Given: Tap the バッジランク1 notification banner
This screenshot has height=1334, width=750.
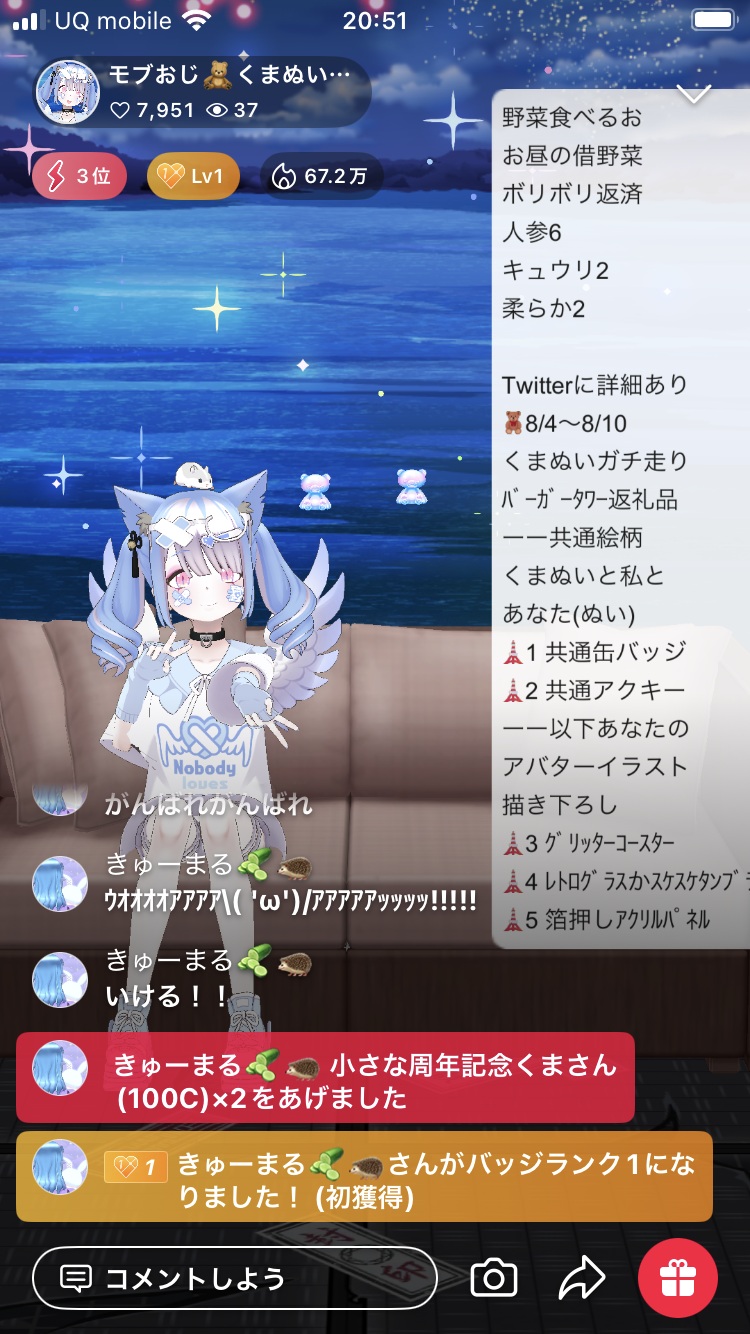Looking at the screenshot, I should pos(364,1177).
